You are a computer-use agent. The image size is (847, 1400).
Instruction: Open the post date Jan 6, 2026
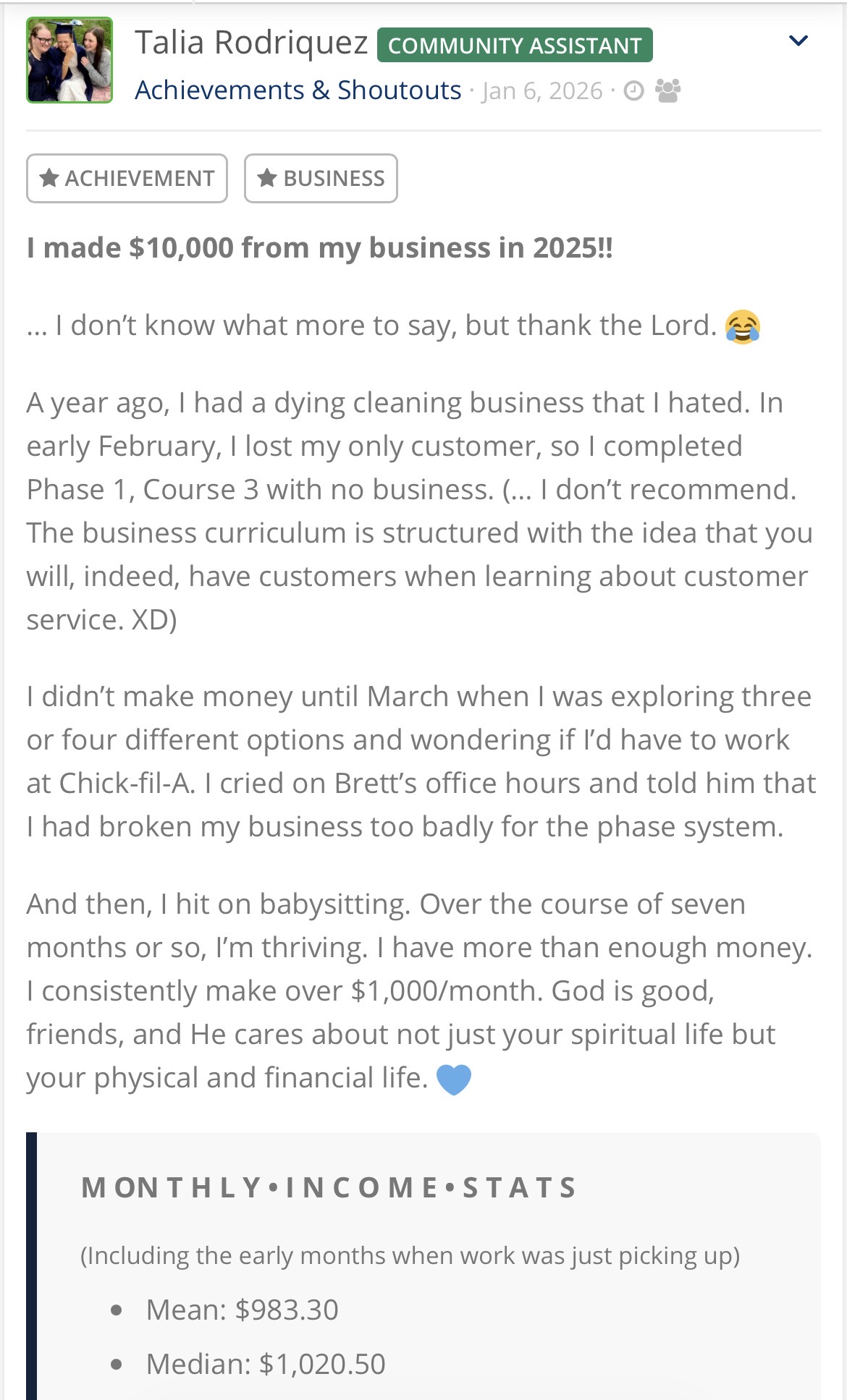[x=542, y=91]
